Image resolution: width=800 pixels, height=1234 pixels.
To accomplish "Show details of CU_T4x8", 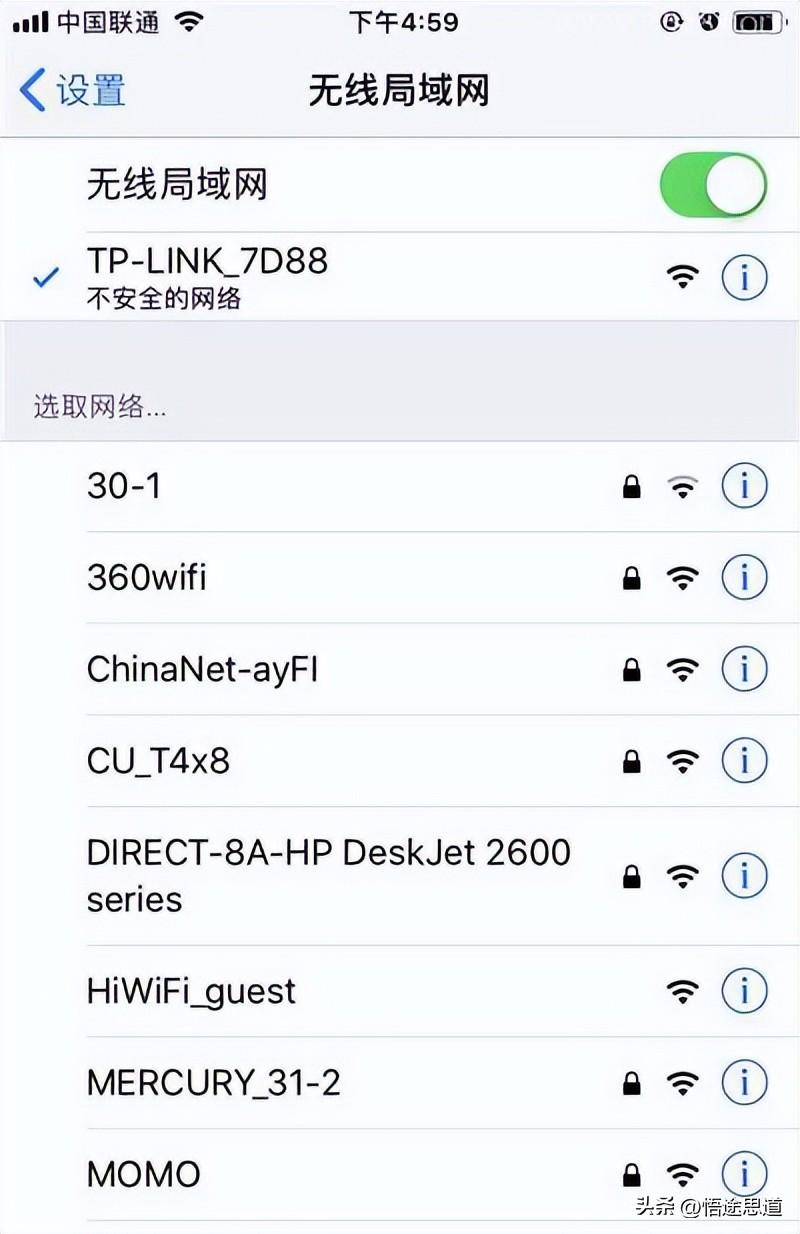I will click(744, 762).
